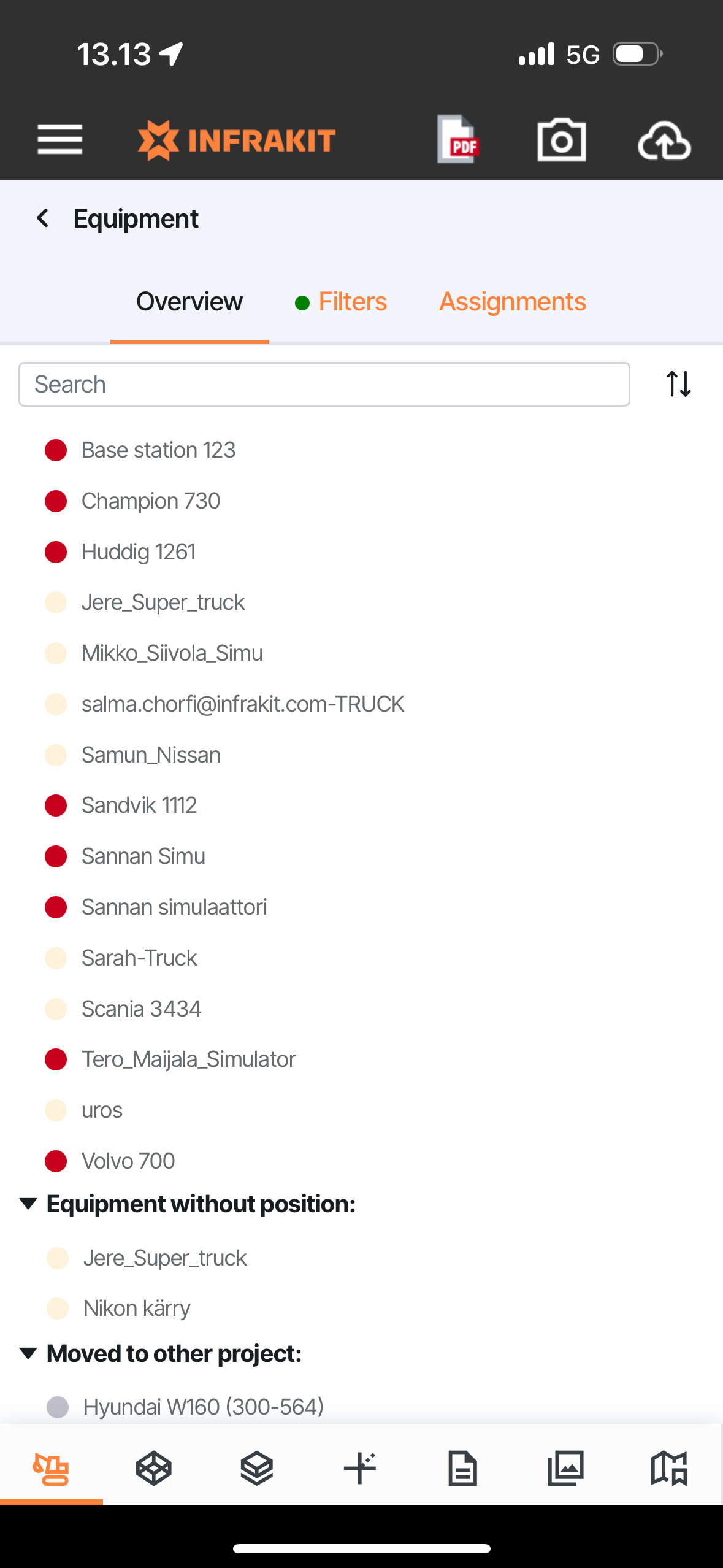Tap the cloud upload icon

coord(664,140)
